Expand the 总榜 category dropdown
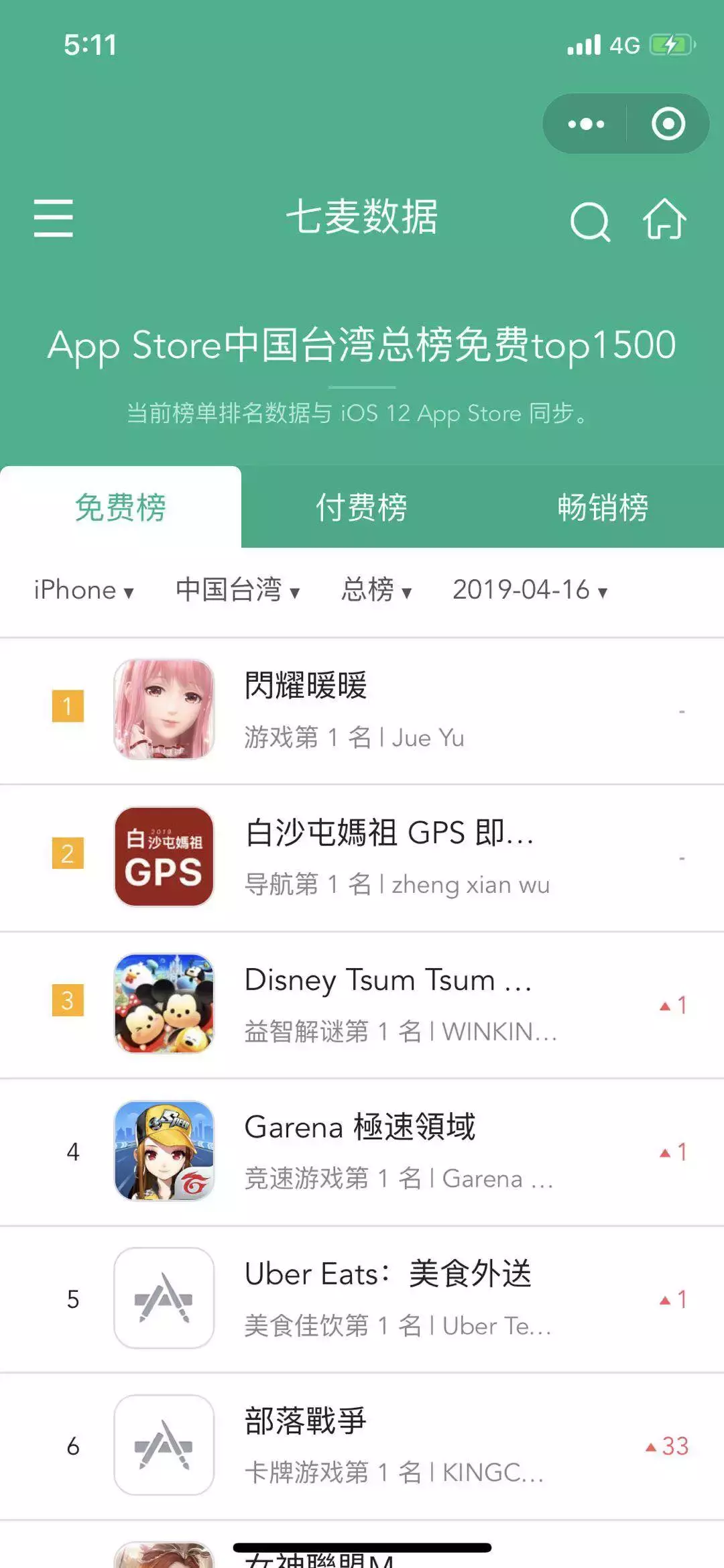This screenshot has height=1568, width=724. pos(376,591)
